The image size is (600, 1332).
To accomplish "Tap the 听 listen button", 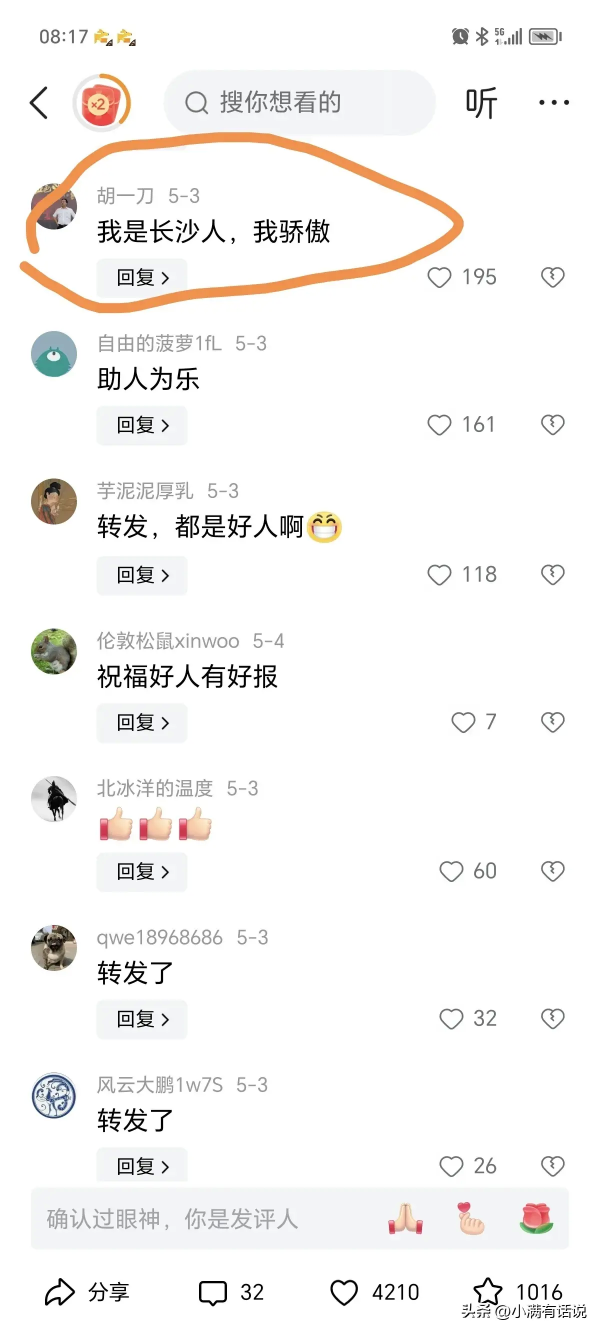I will point(481,103).
